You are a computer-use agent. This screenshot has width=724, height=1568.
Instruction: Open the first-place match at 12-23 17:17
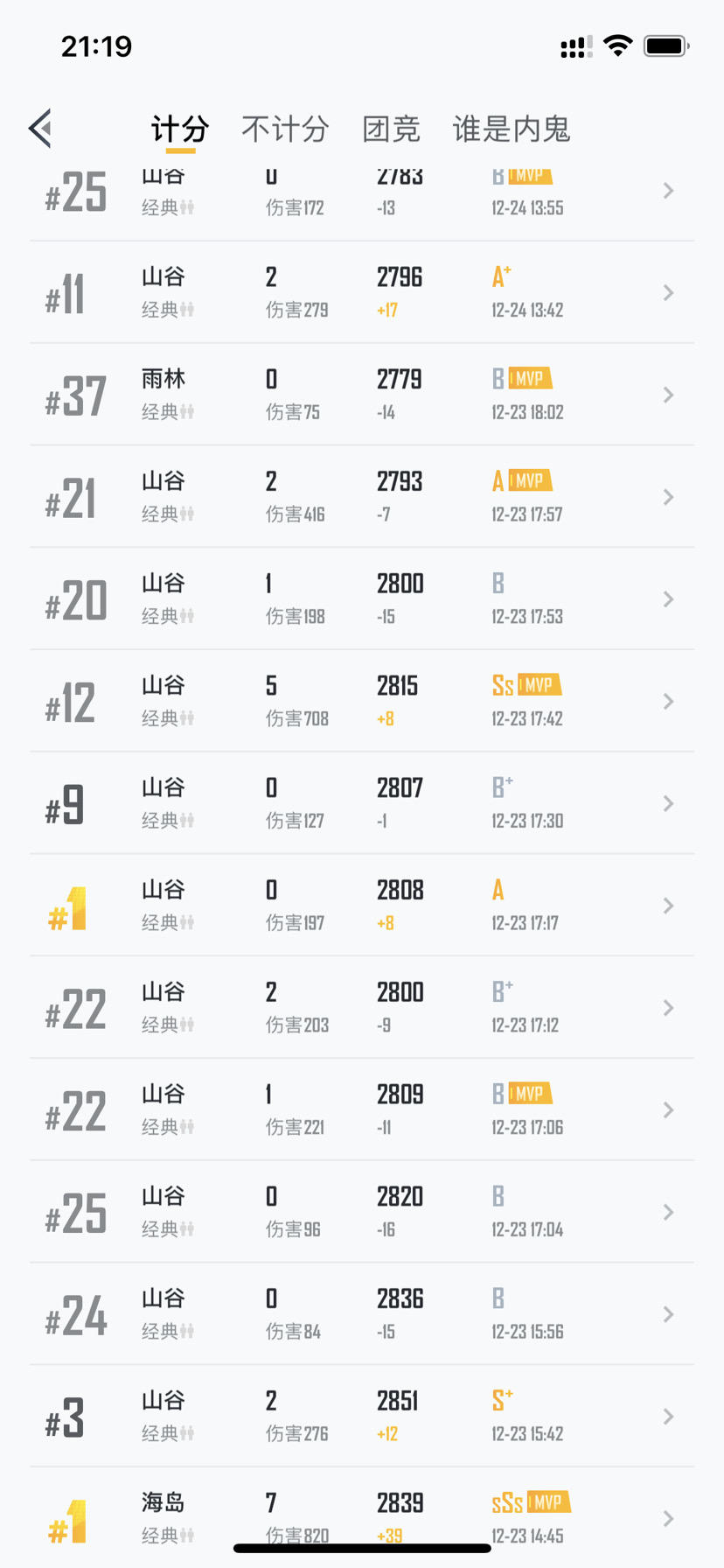(362, 906)
